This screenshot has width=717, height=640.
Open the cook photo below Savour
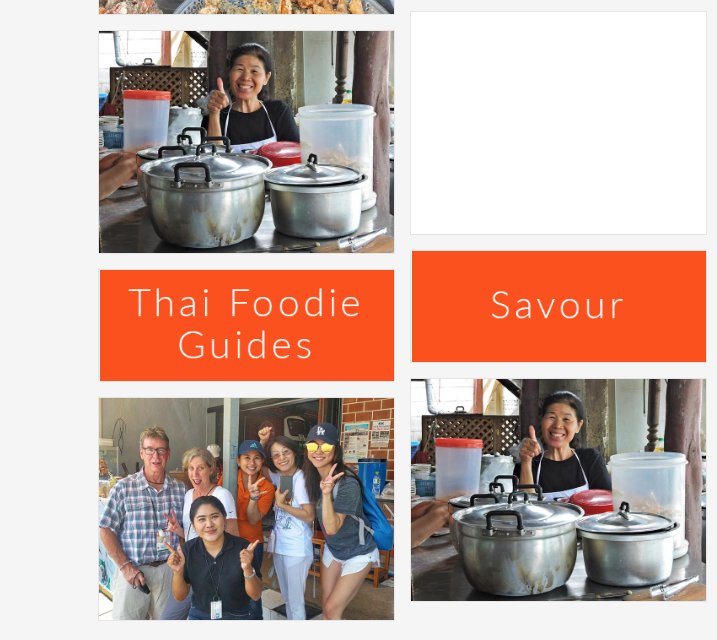[x=558, y=489]
